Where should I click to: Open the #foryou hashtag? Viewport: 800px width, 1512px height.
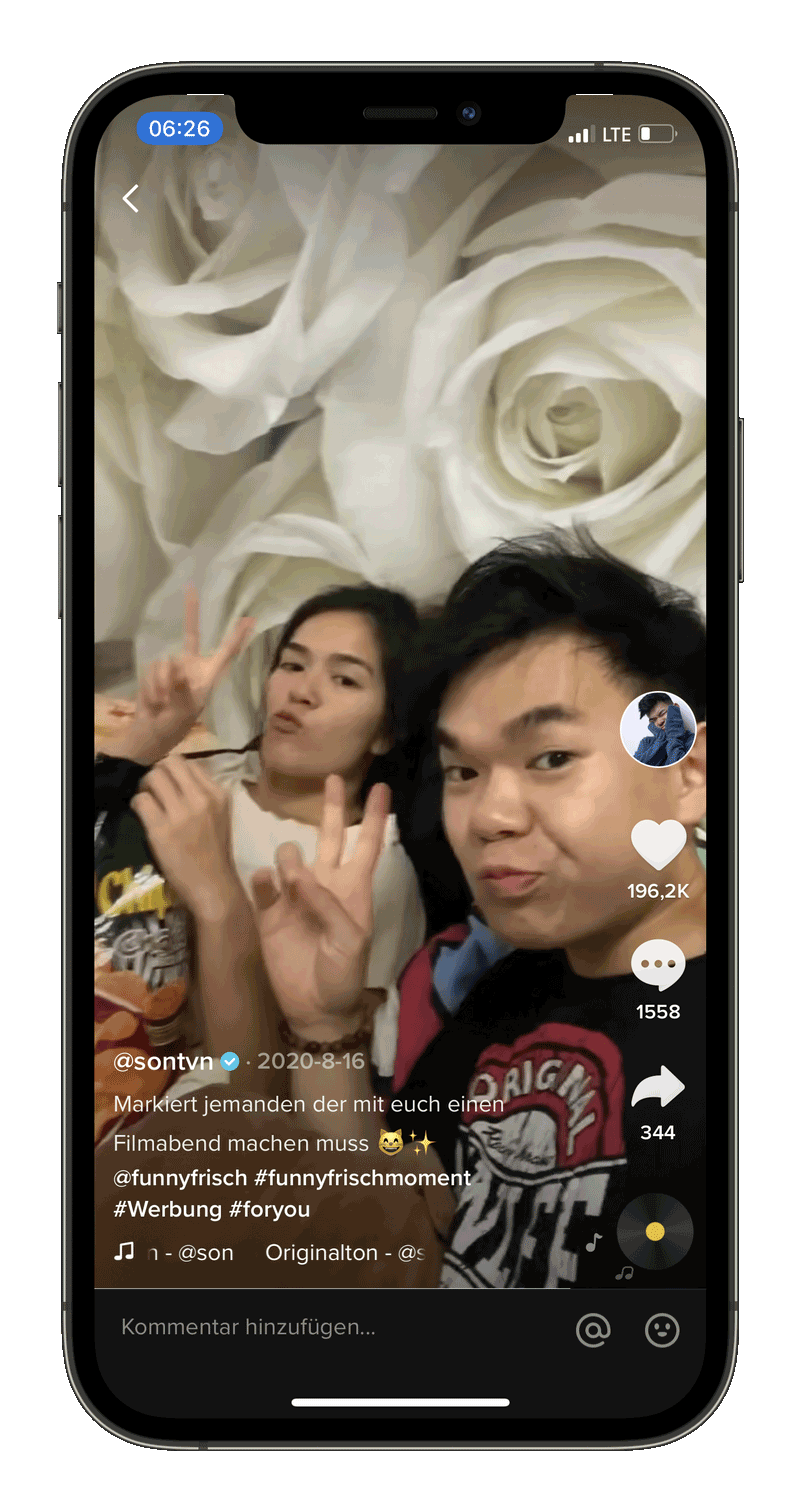coord(269,1209)
